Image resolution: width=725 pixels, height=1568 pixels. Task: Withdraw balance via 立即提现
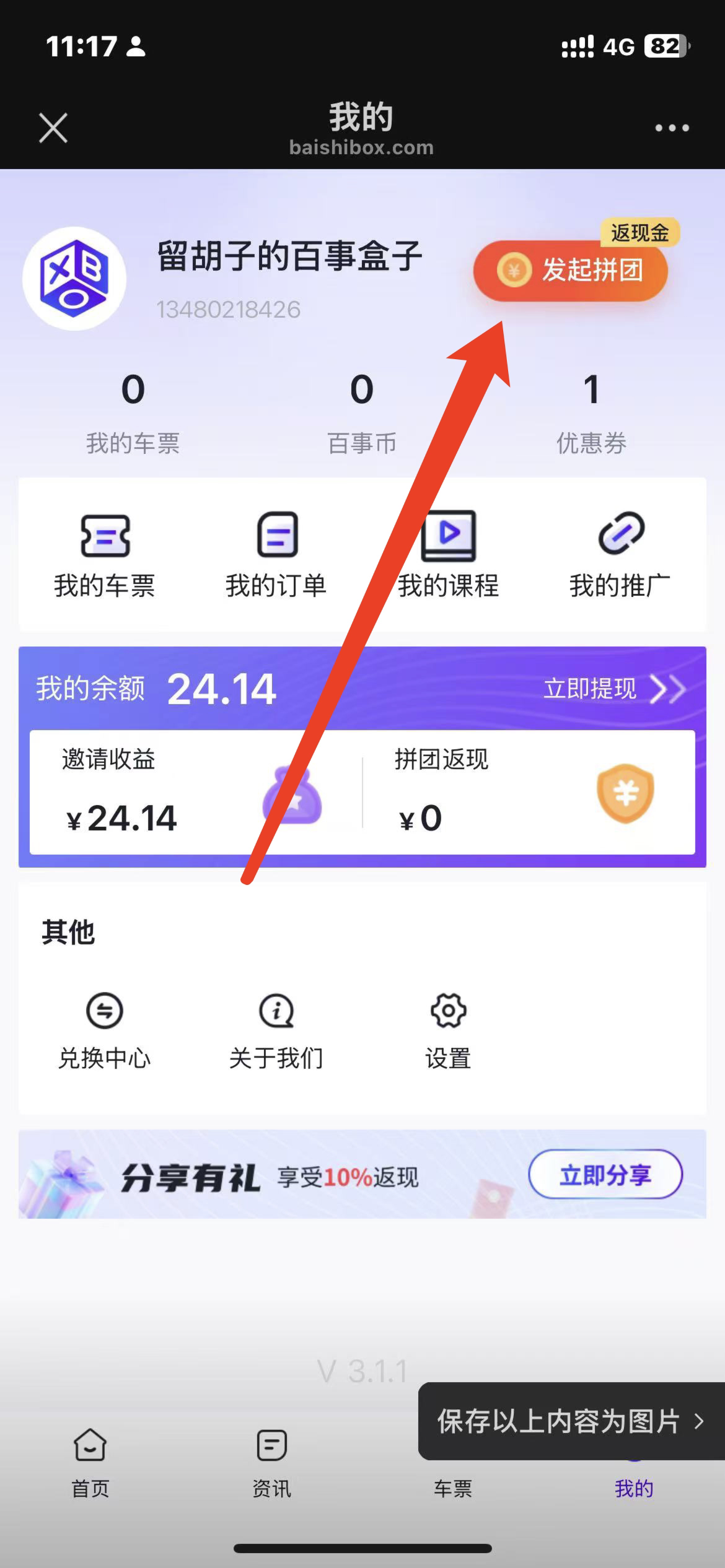click(x=613, y=689)
